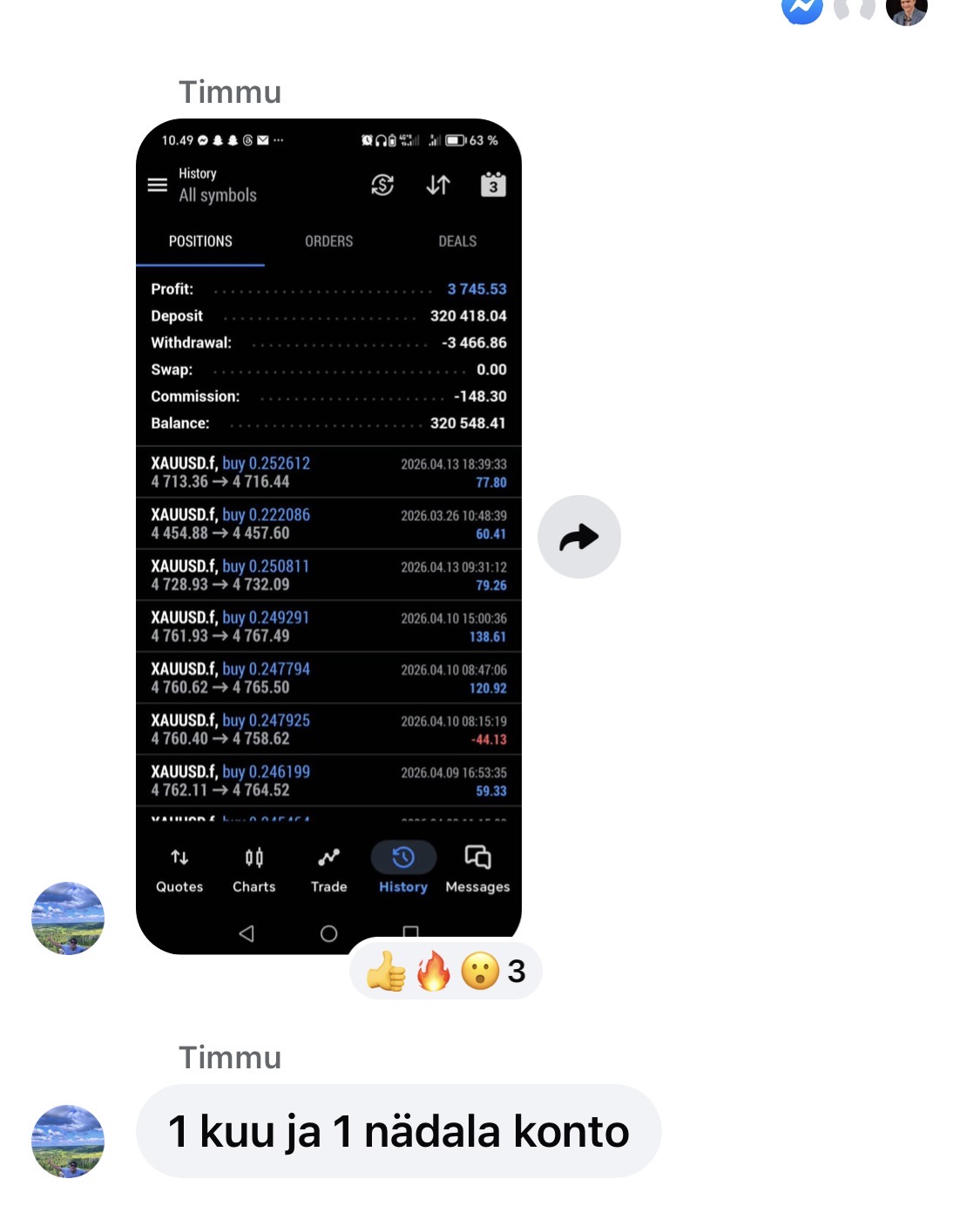
Task: Open the trading history screenshot sent by Timmu
Action: point(328,535)
